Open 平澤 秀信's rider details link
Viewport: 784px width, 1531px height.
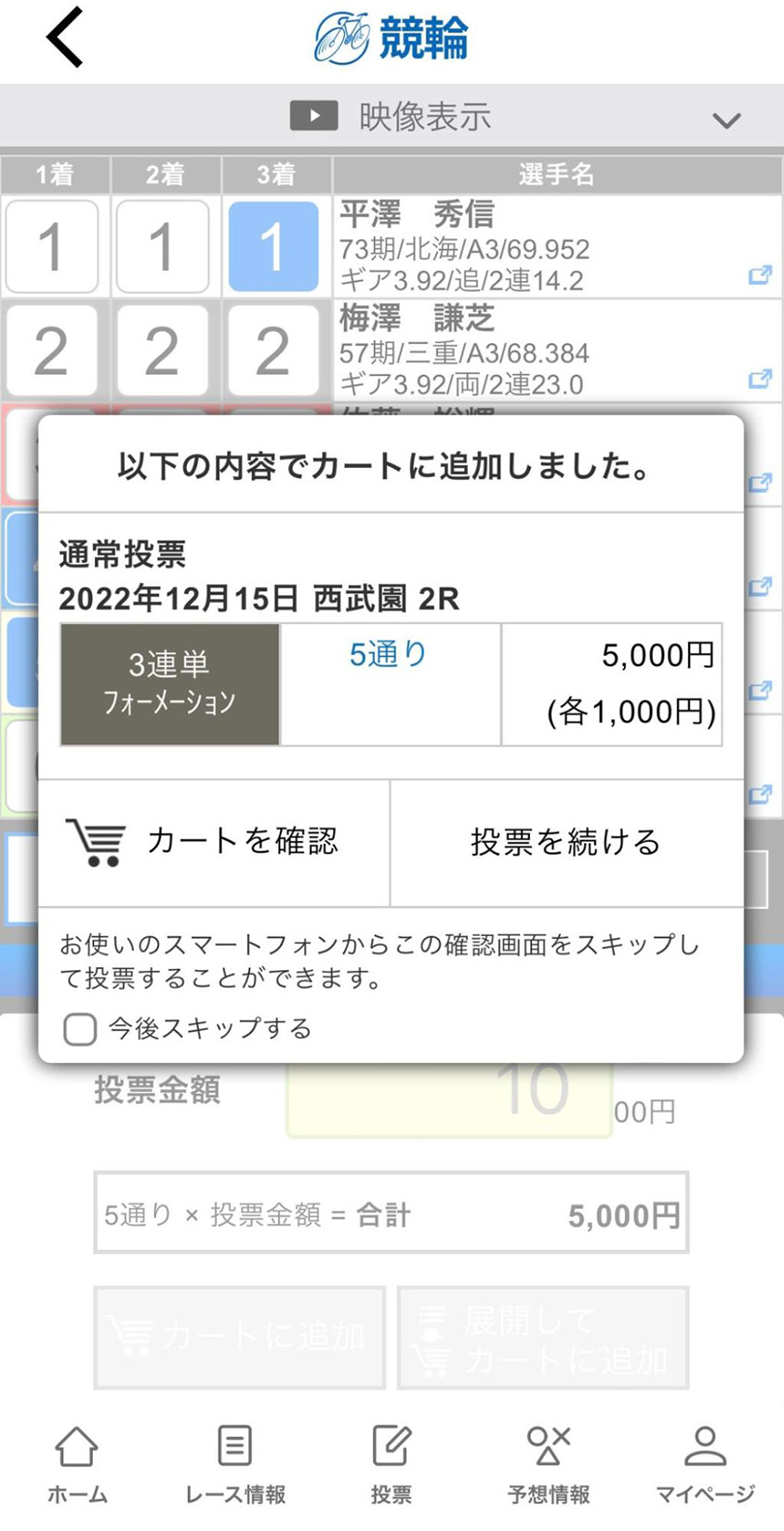[760, 275]
